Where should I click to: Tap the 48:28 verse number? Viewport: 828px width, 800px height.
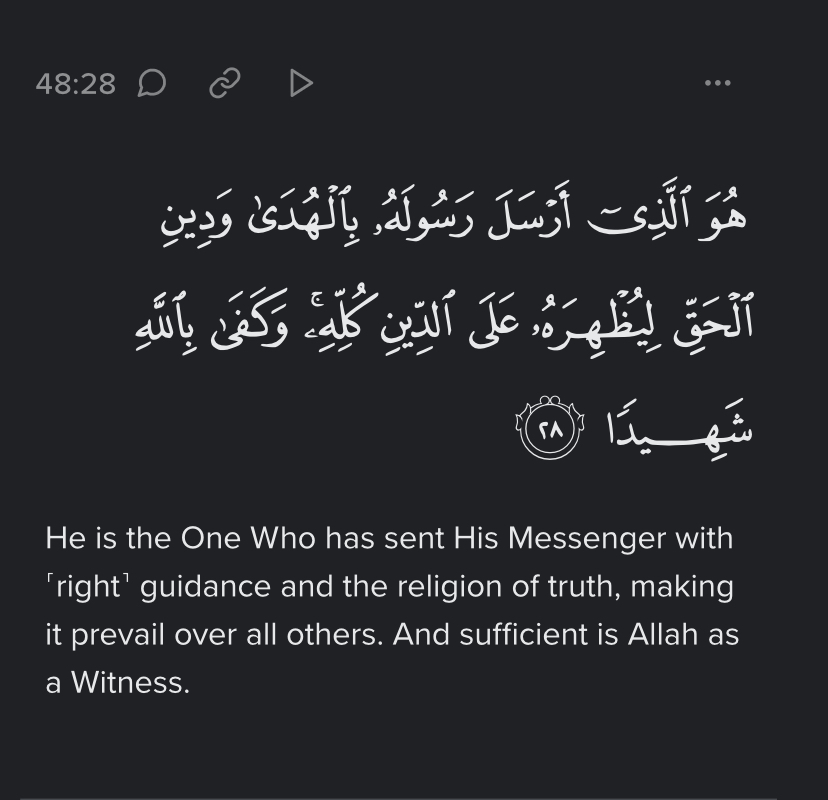[x=75, y=83]
